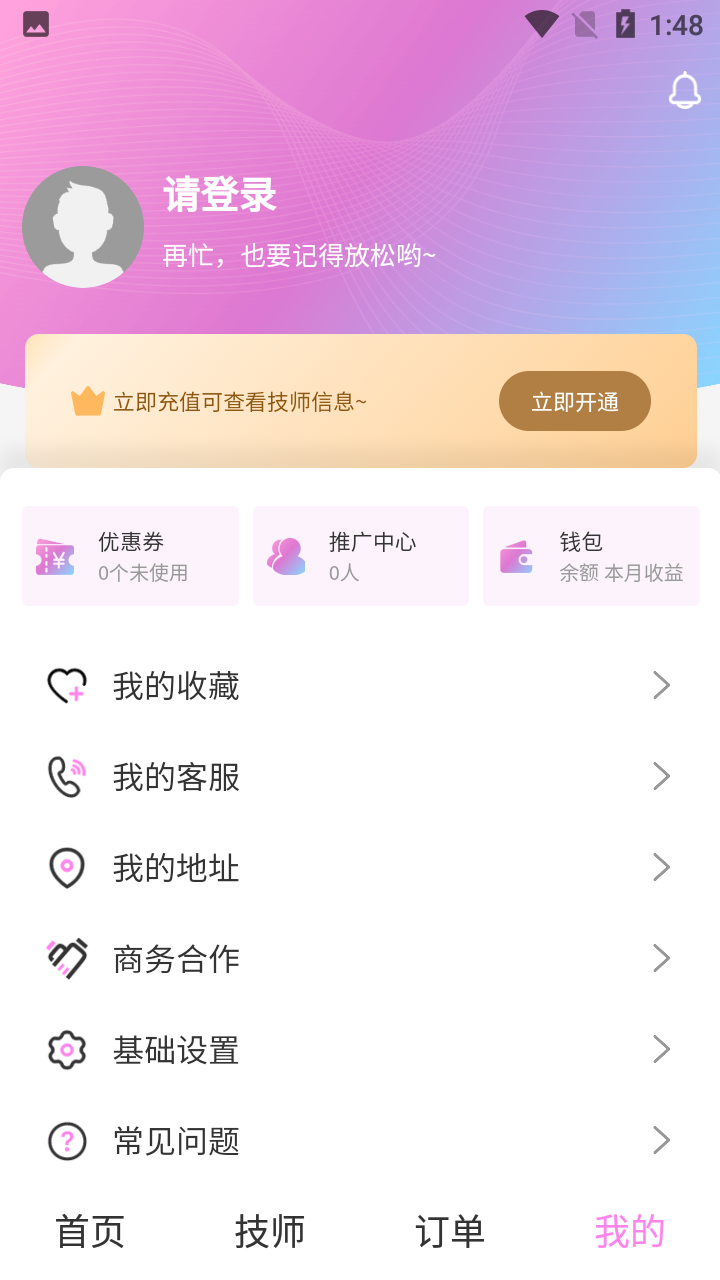Viewport: 720px width, 1280px height.
Task: Tap 请登录 to sign in
Action: (x=220, y=195)
